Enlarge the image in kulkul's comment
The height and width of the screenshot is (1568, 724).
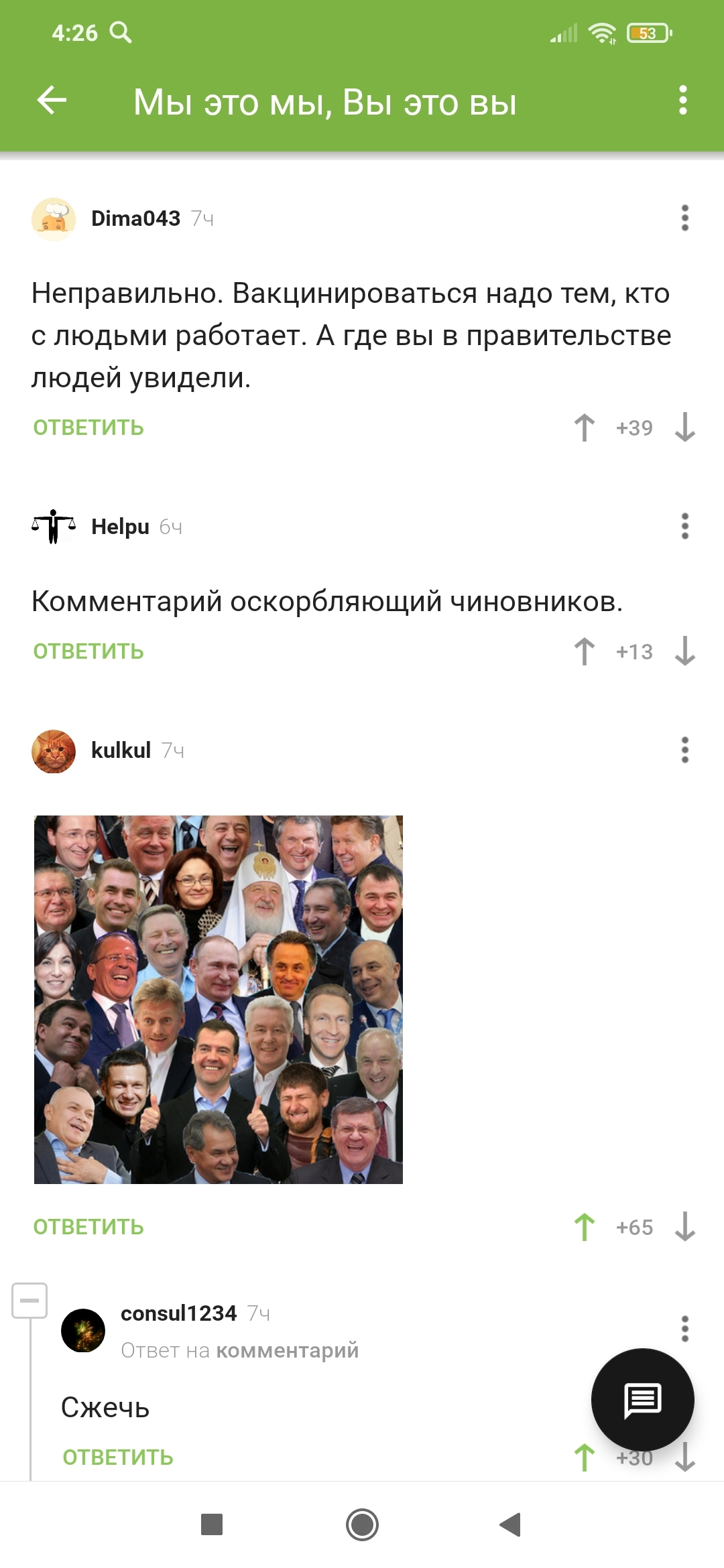tap(219, 1000)
